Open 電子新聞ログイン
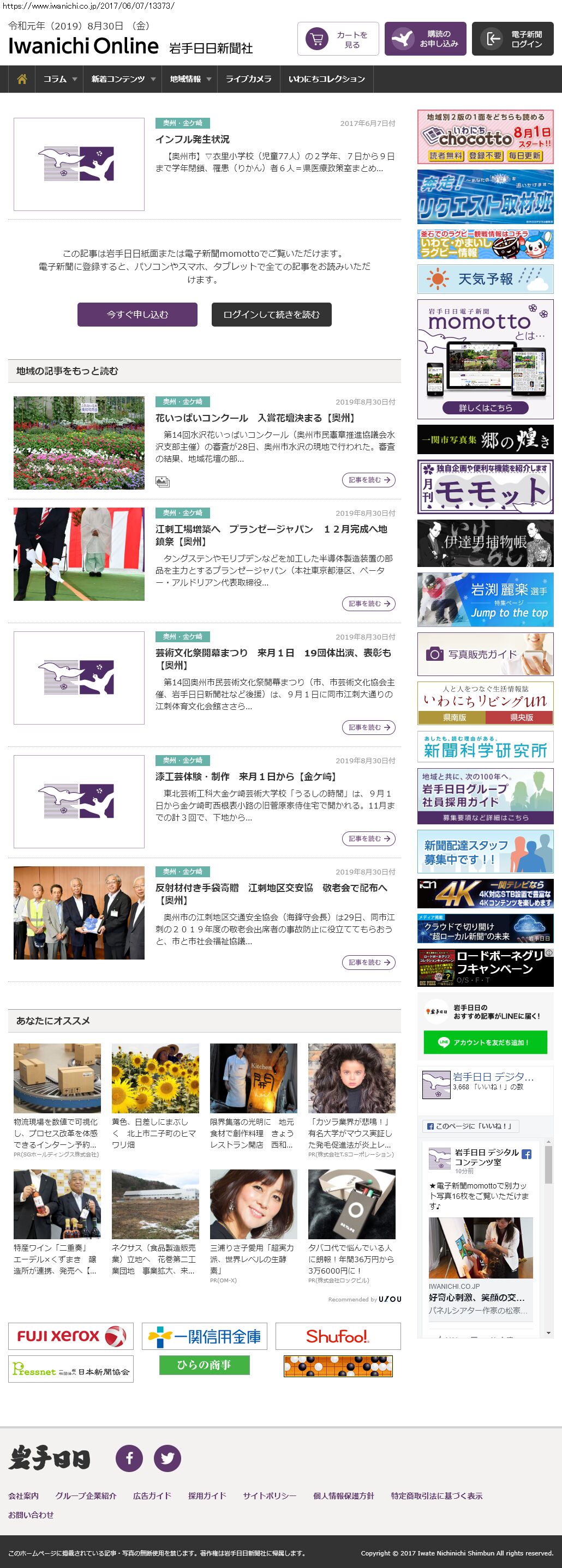Screen dimensions: 562x1568 tap(512, 40)
